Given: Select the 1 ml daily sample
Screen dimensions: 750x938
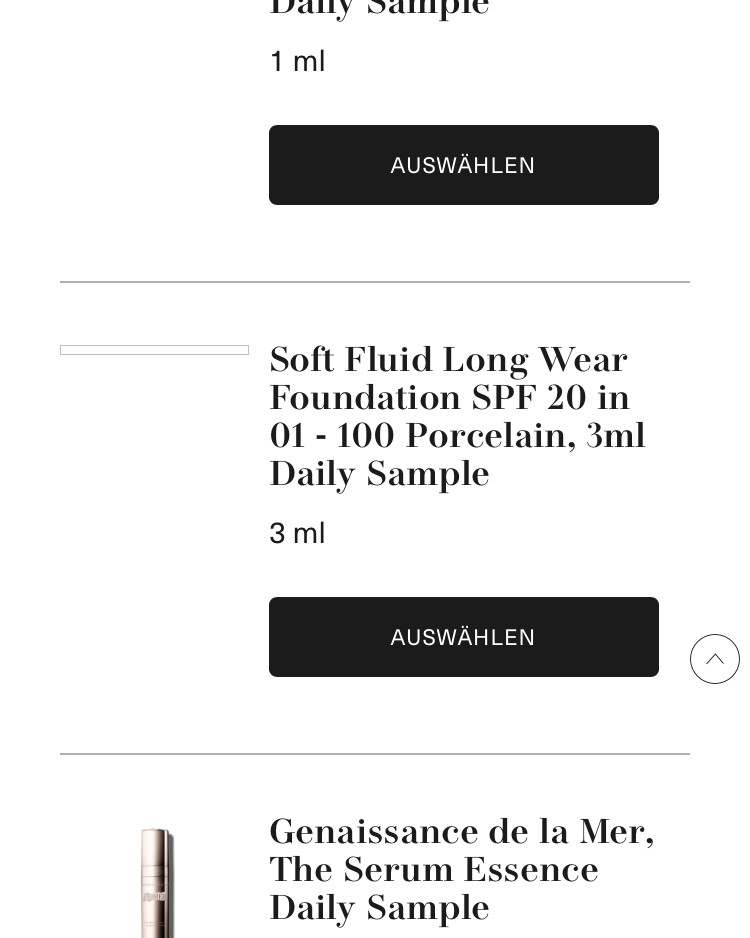Looking at the screenshot, I should [463, 165].
